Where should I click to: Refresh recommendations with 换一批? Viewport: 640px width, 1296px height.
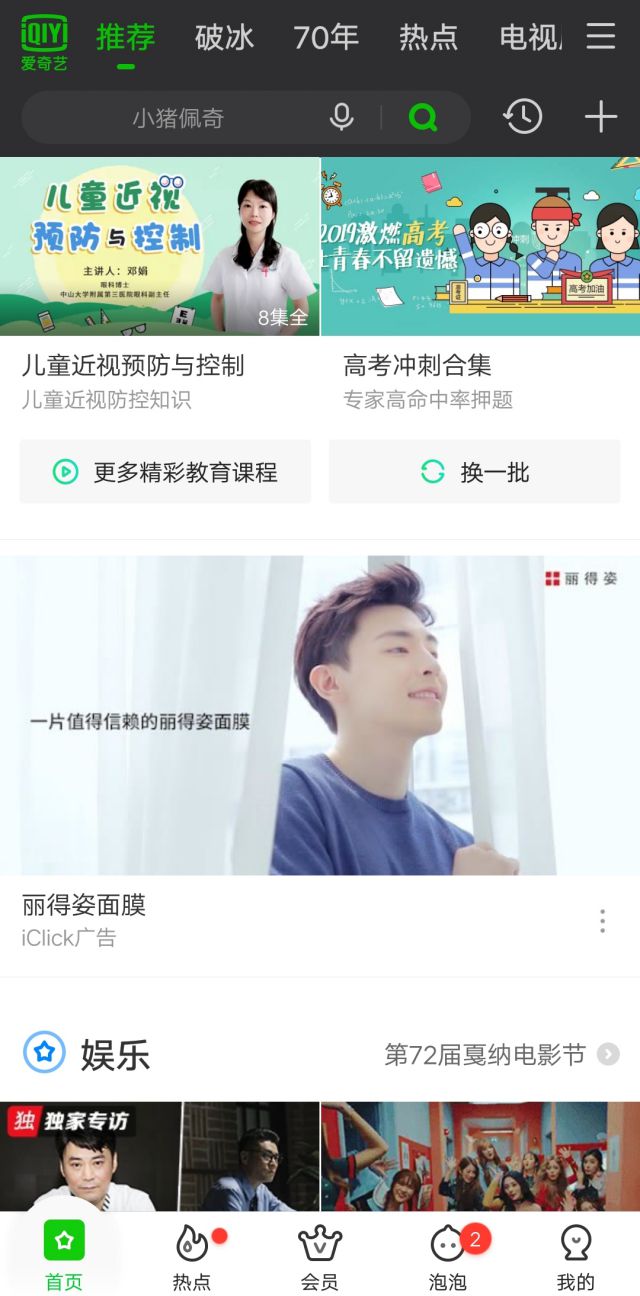pos(475,472)
